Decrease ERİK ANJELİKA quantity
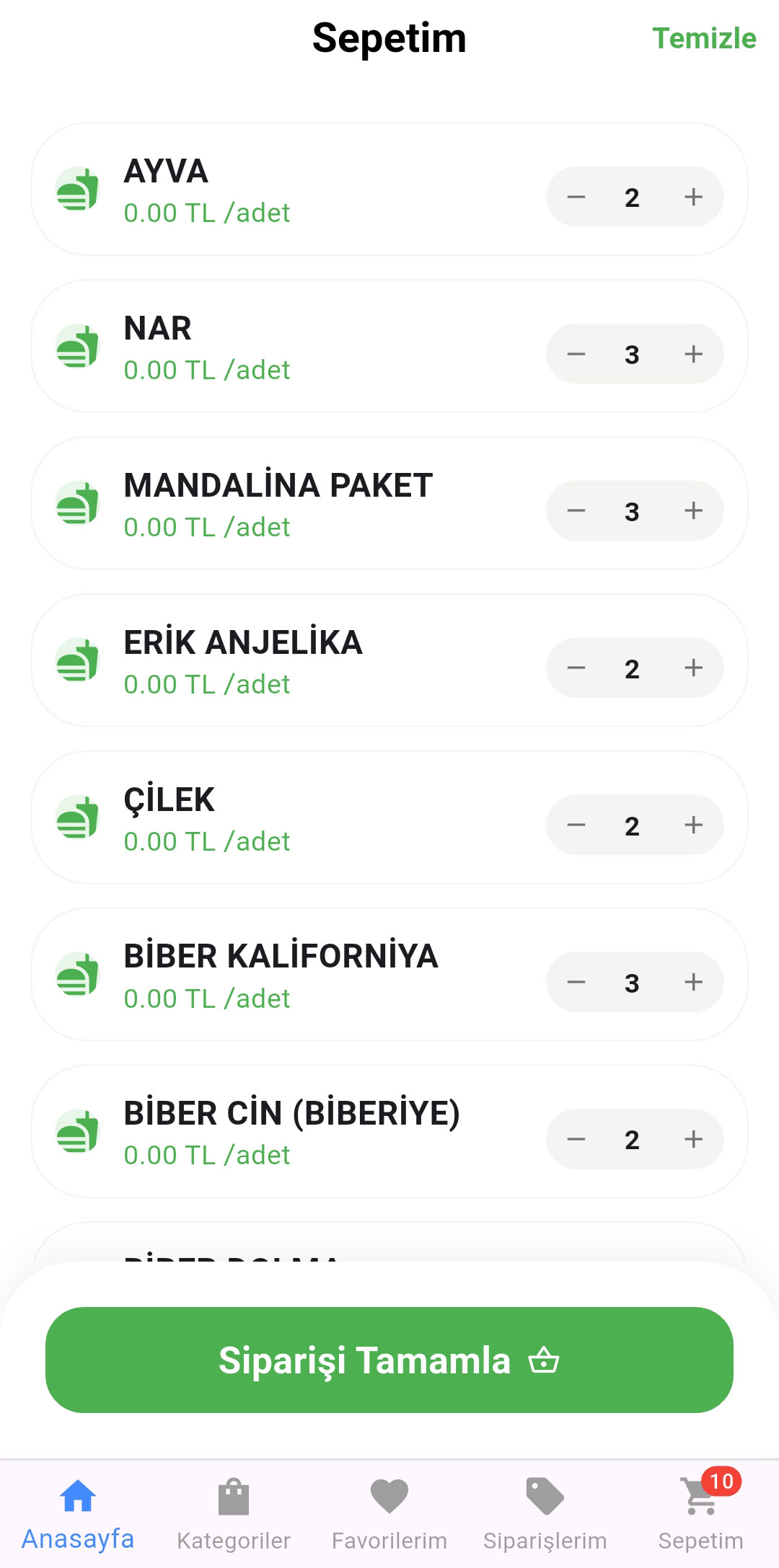Viewport: 779px width, 1568px height. (x=576, y=668)
